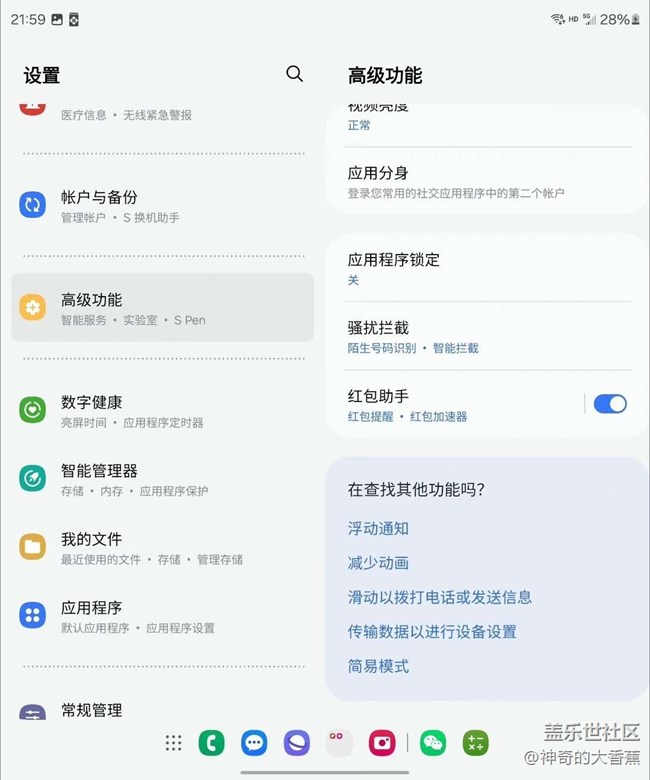
Task: Go to 减少动画 link
Action: [378, 563]
